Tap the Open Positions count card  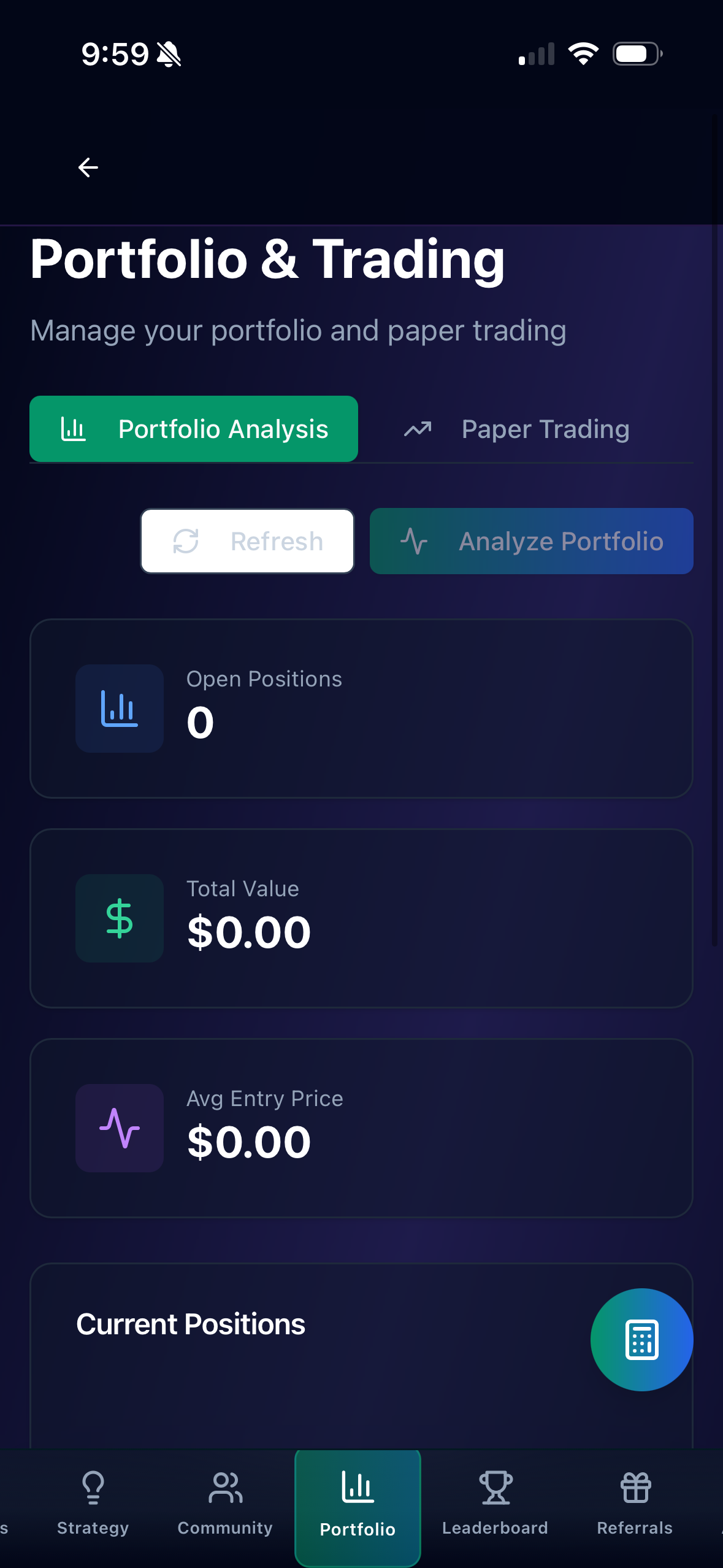tap(361, 709)
